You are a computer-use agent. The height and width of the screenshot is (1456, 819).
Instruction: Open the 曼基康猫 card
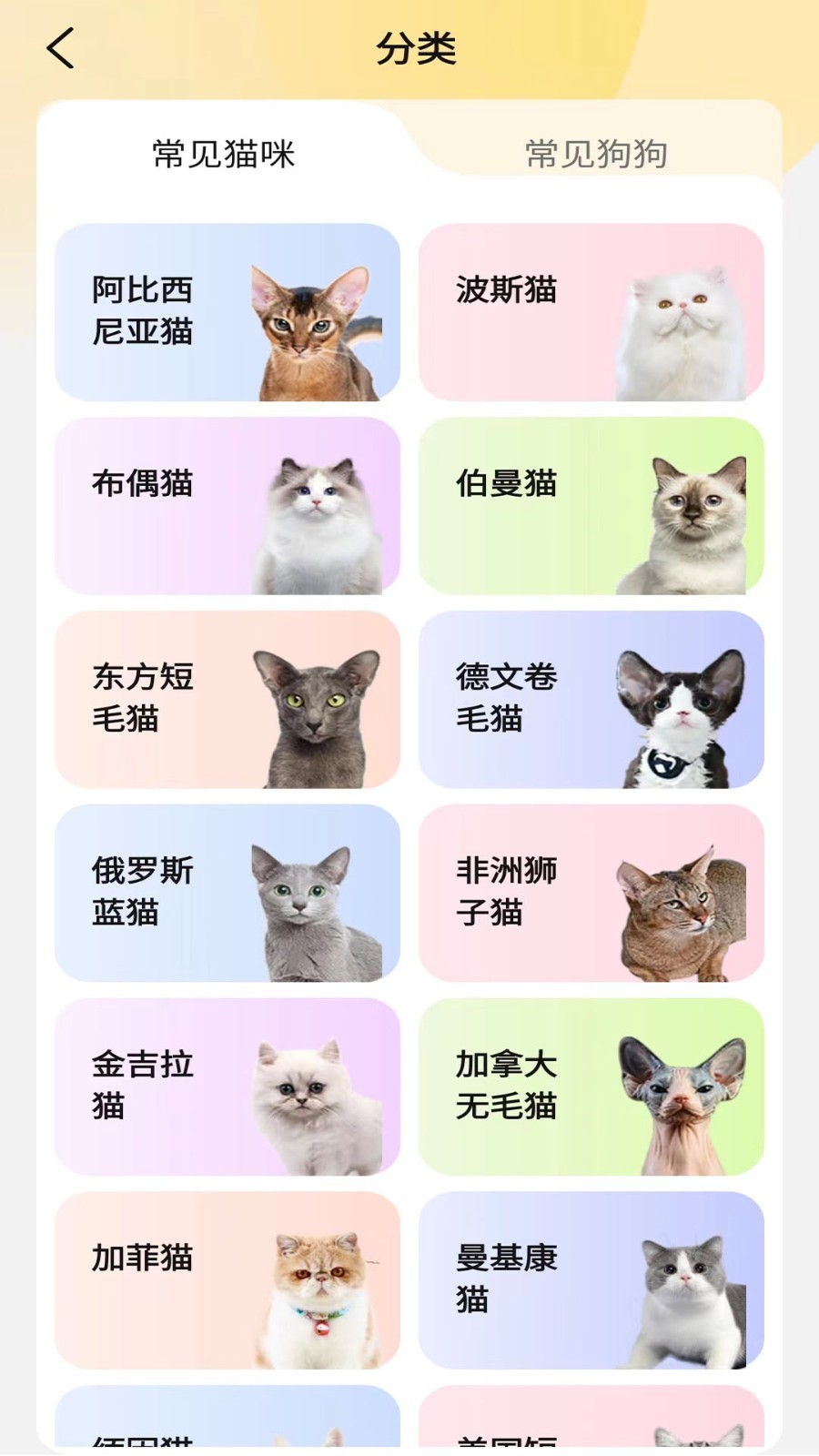591,1280
